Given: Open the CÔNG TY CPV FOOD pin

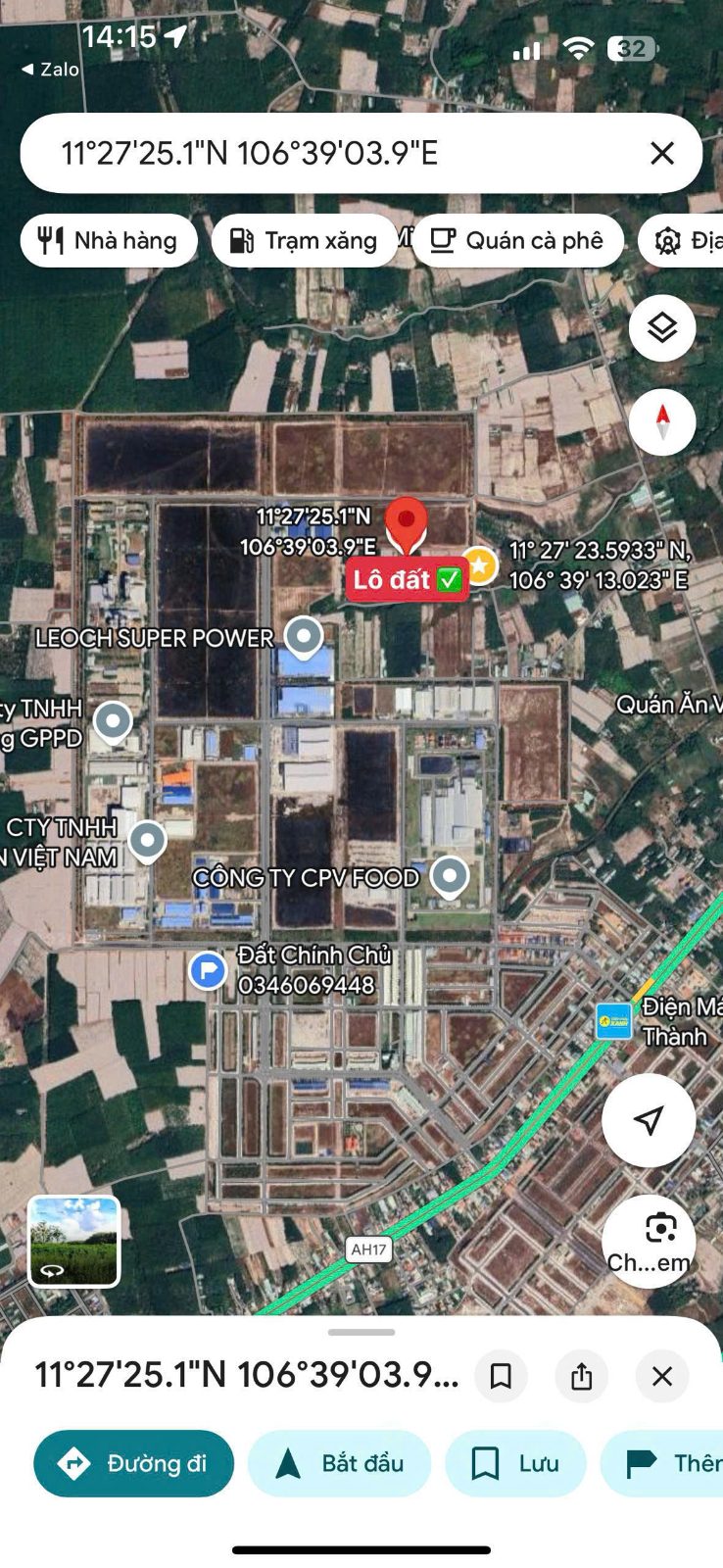Looking at the screenshot, I should (x=450, y=877).
